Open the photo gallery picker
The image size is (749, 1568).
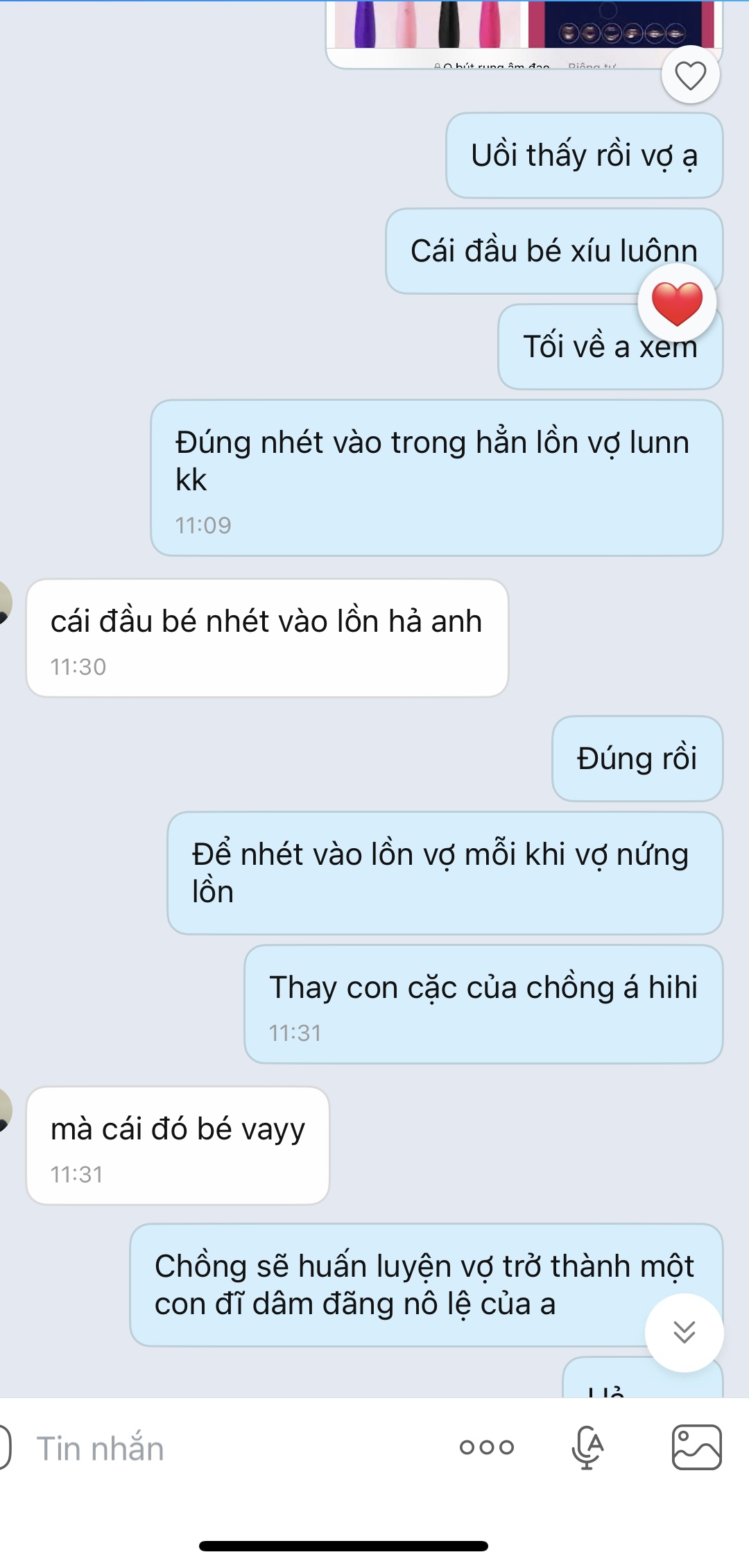point(696,1447)
